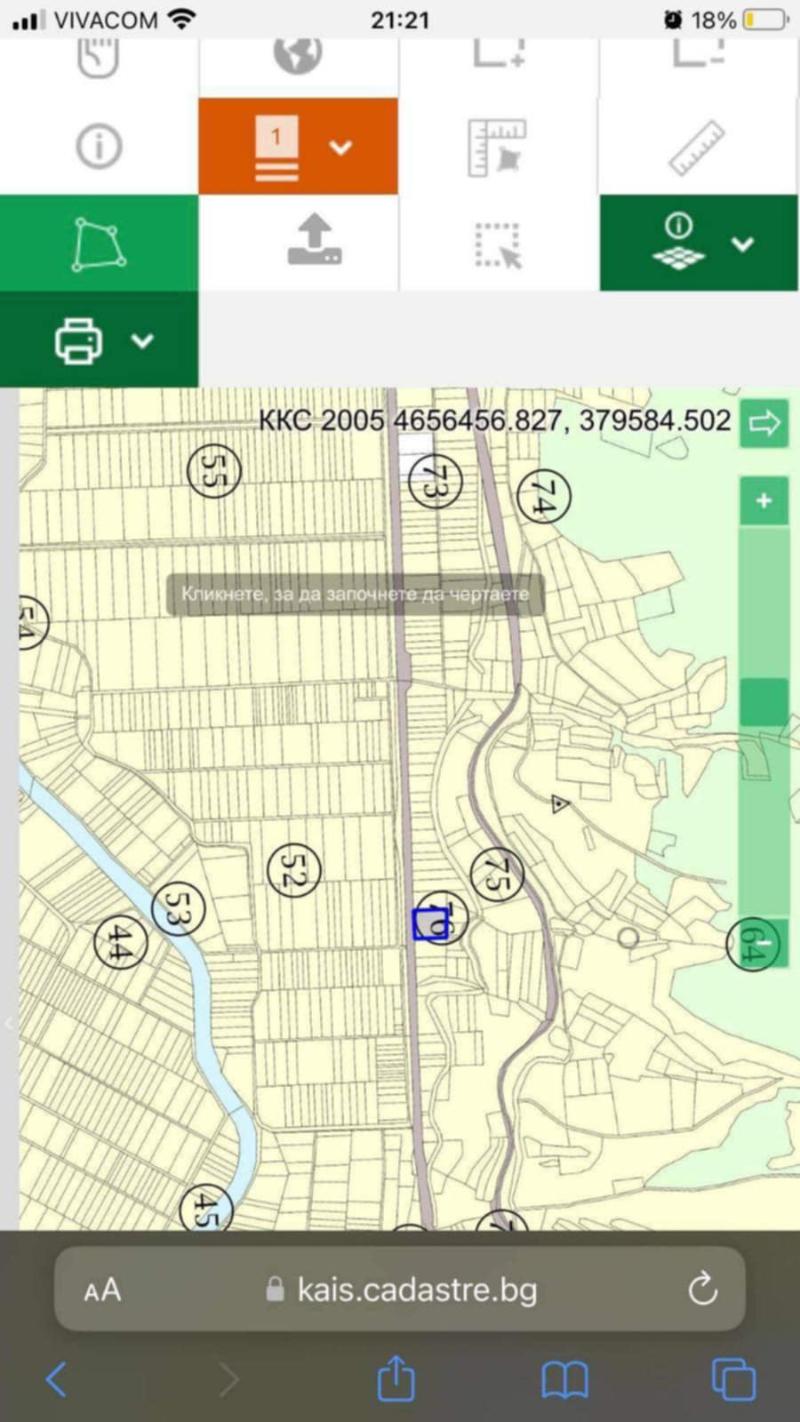This screenshot has width=800, height=1422.
Task: Select the area measurement tool
Action: coord(497,147)
